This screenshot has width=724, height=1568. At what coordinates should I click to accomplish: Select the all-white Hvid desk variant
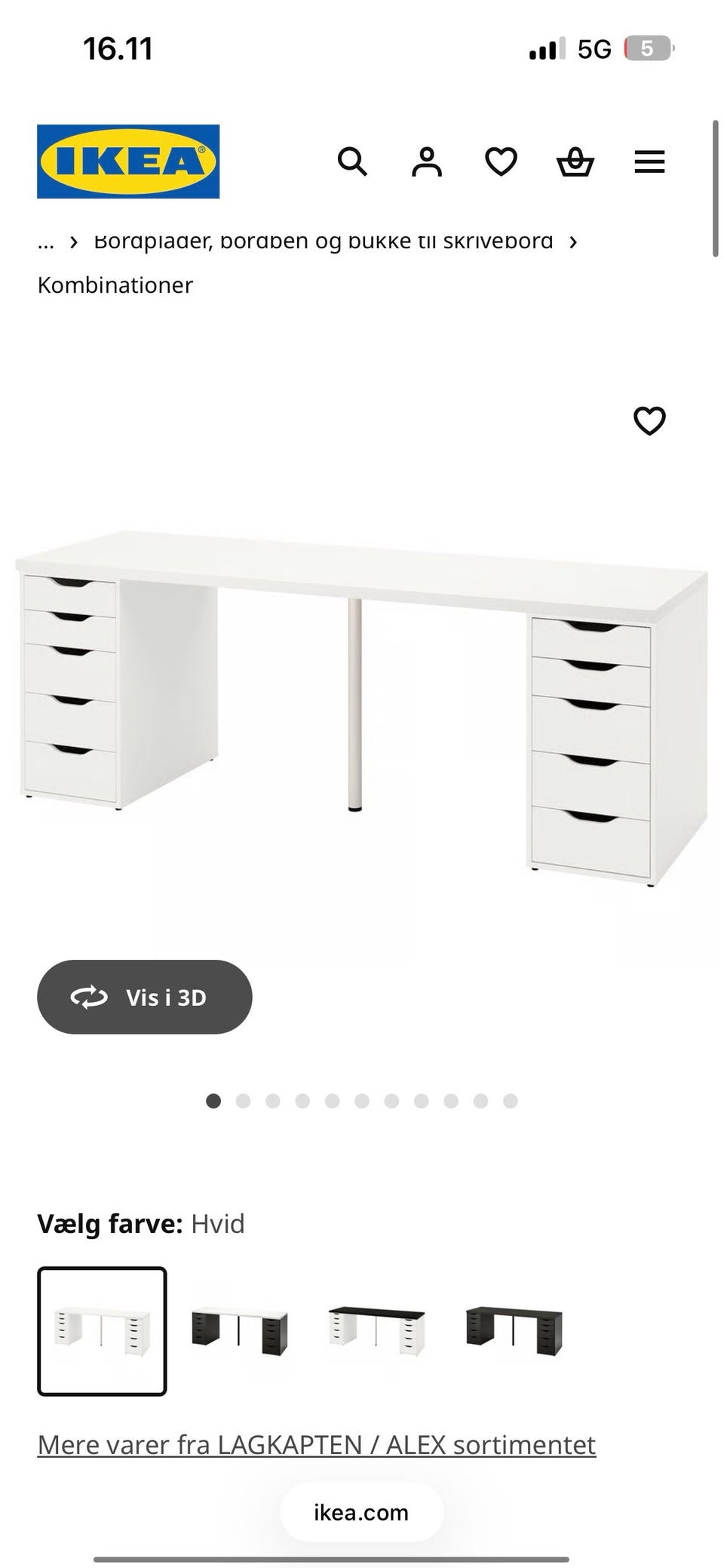coord(102,1332)
